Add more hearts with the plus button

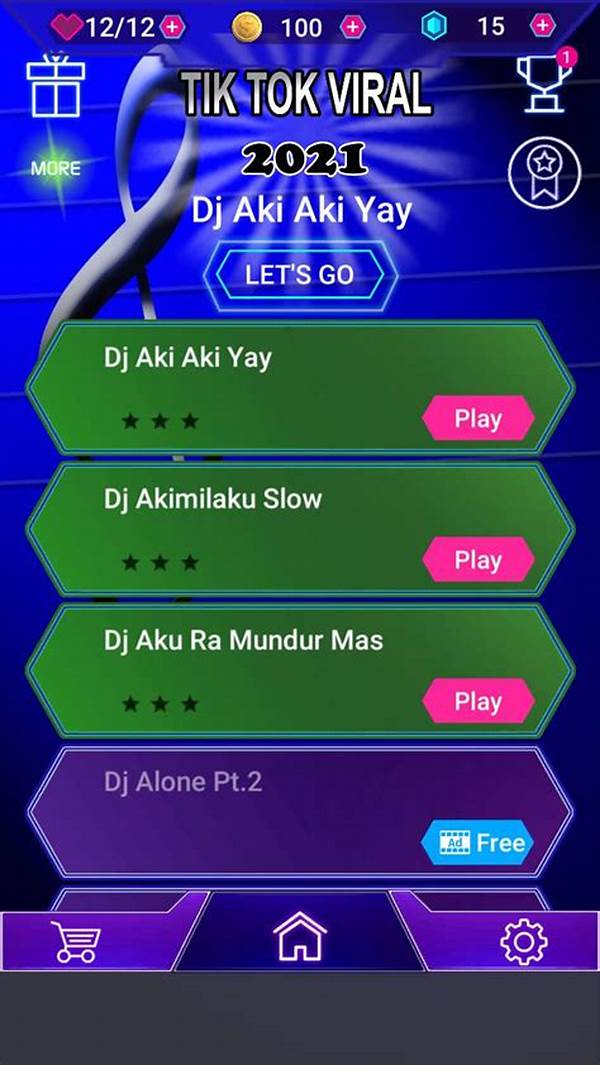click(x=173, y=27)
